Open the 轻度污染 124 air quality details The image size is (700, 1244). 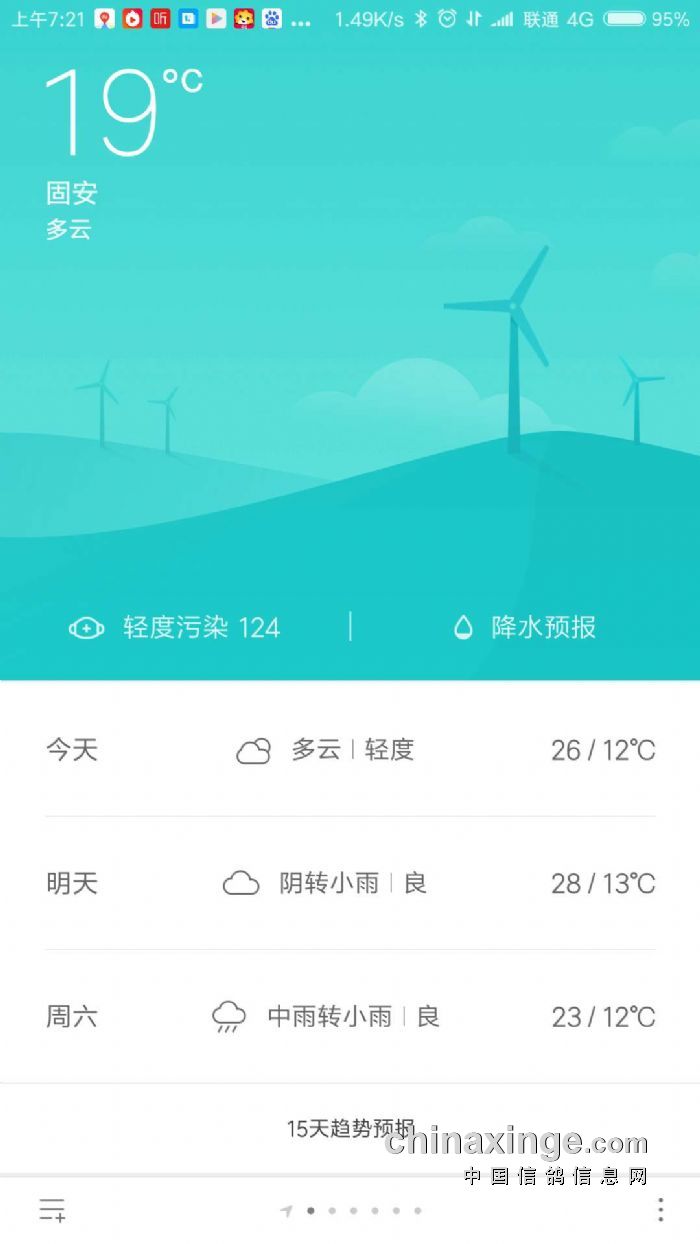pyautogui.click(x=175, y=628)
